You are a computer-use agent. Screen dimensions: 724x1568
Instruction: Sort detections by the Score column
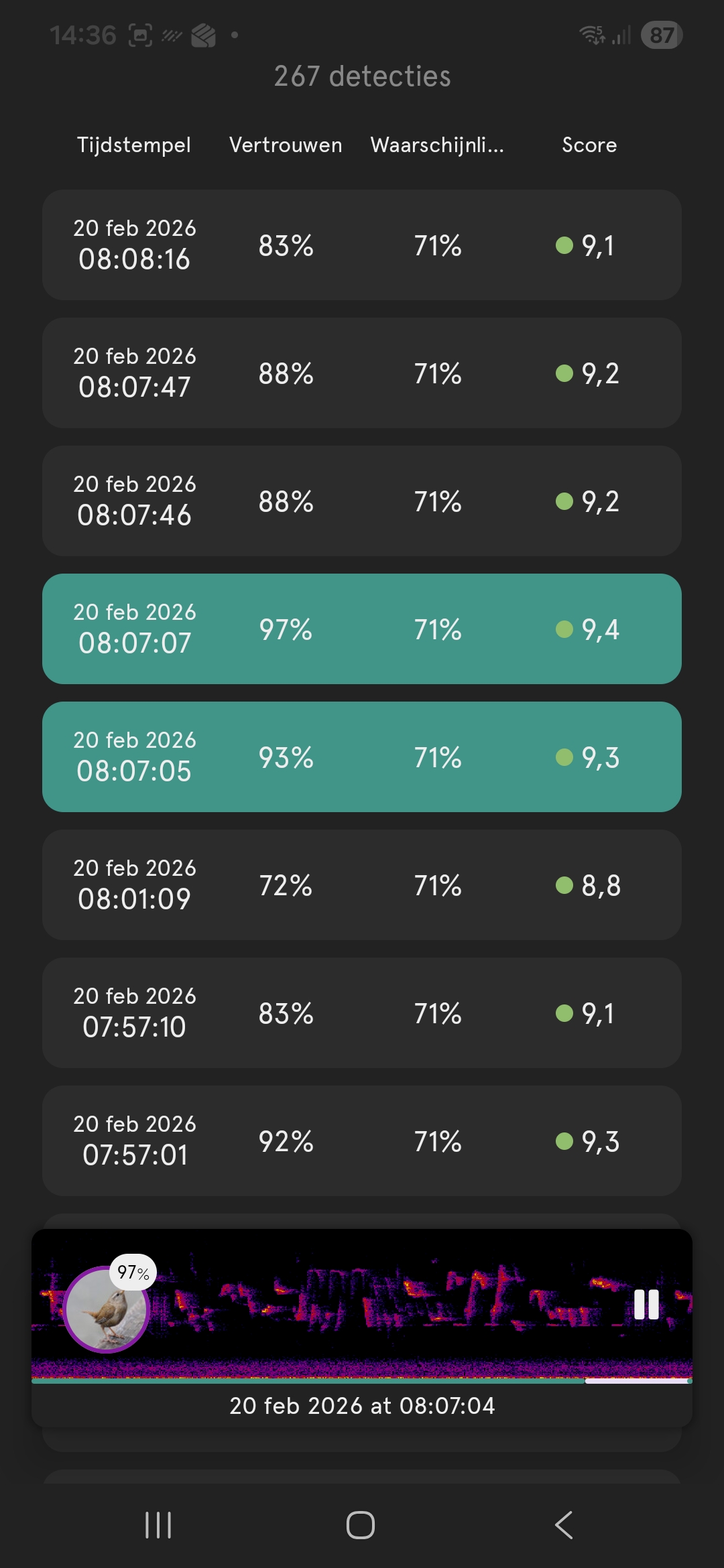[x=589, y=145]
